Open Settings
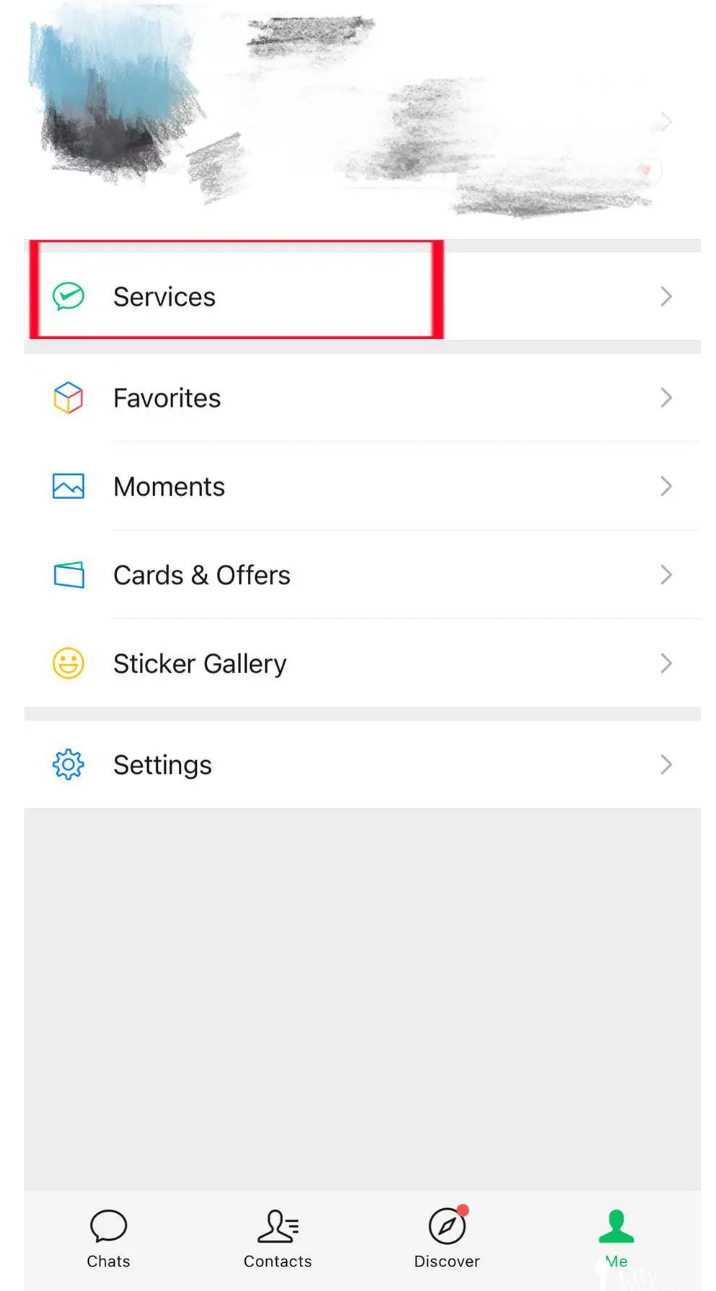The image size is (716, 1291). point(362,765)
